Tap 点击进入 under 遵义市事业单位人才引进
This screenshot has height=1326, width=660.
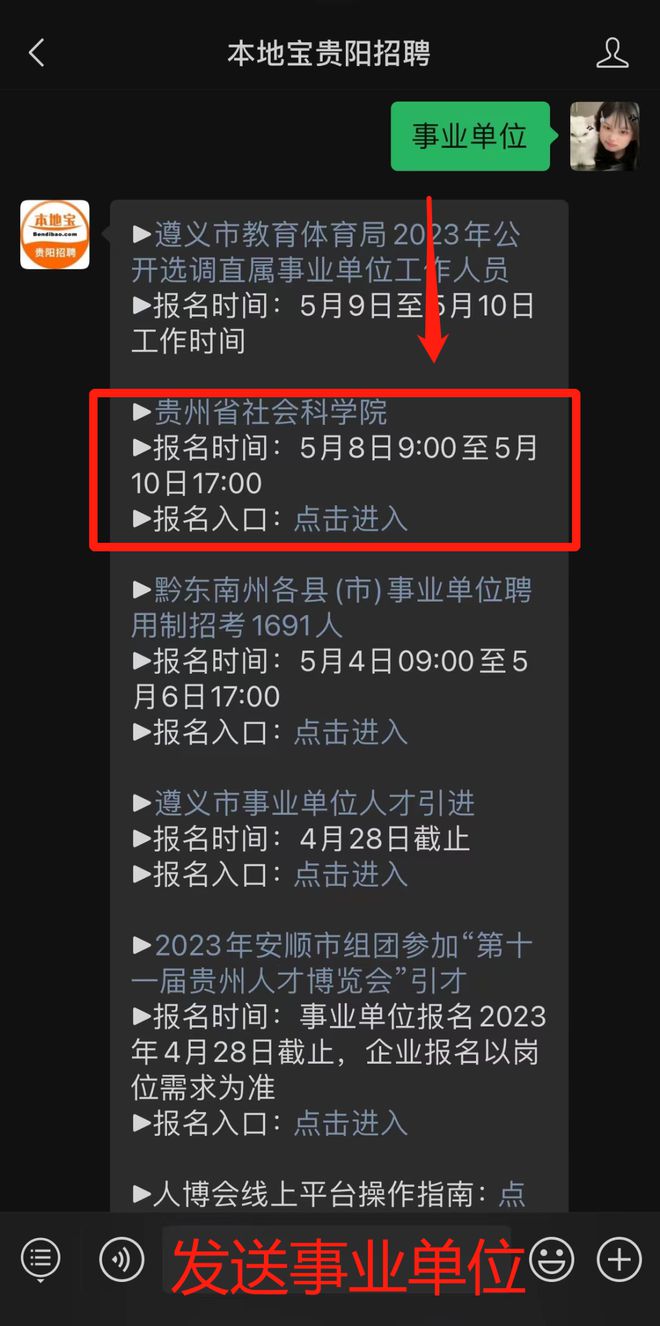[x=350, y=874]
